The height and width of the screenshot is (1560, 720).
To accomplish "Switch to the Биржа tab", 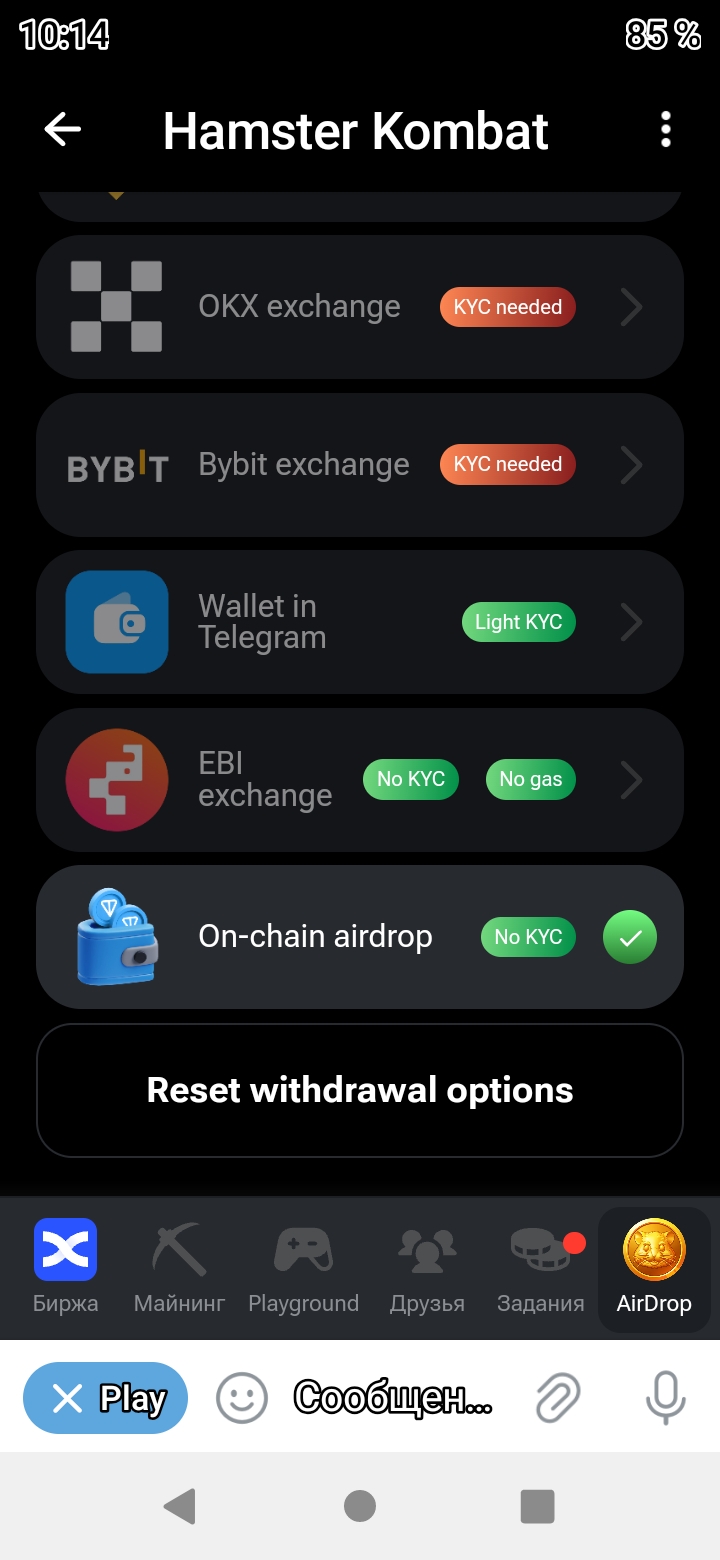I will point(66,1265).
